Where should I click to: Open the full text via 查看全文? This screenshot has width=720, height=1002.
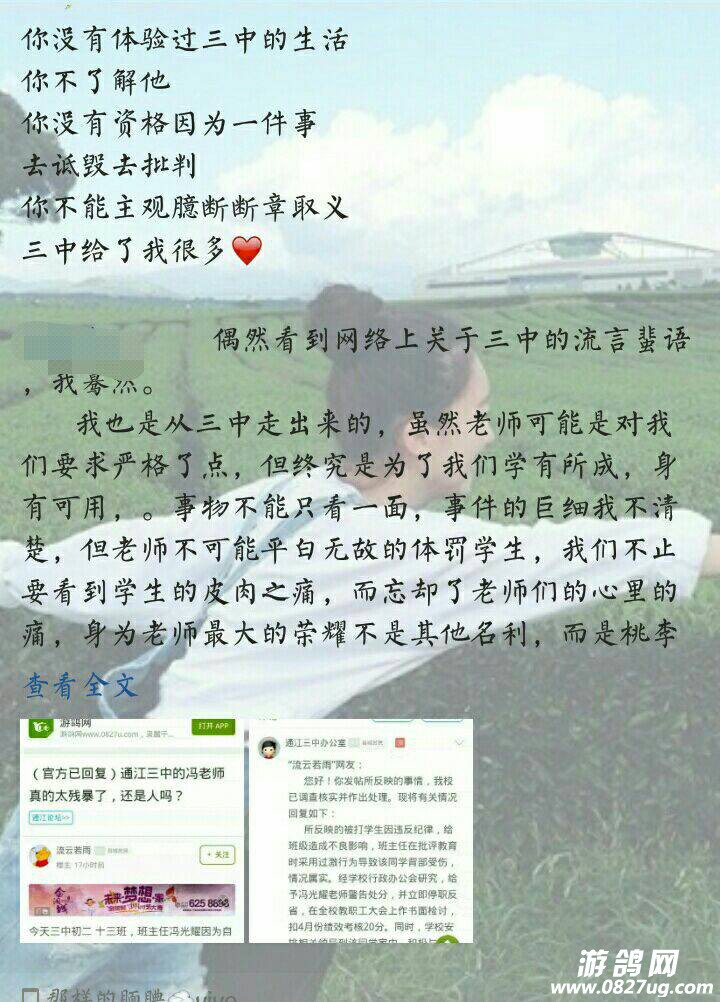[80, 685]
